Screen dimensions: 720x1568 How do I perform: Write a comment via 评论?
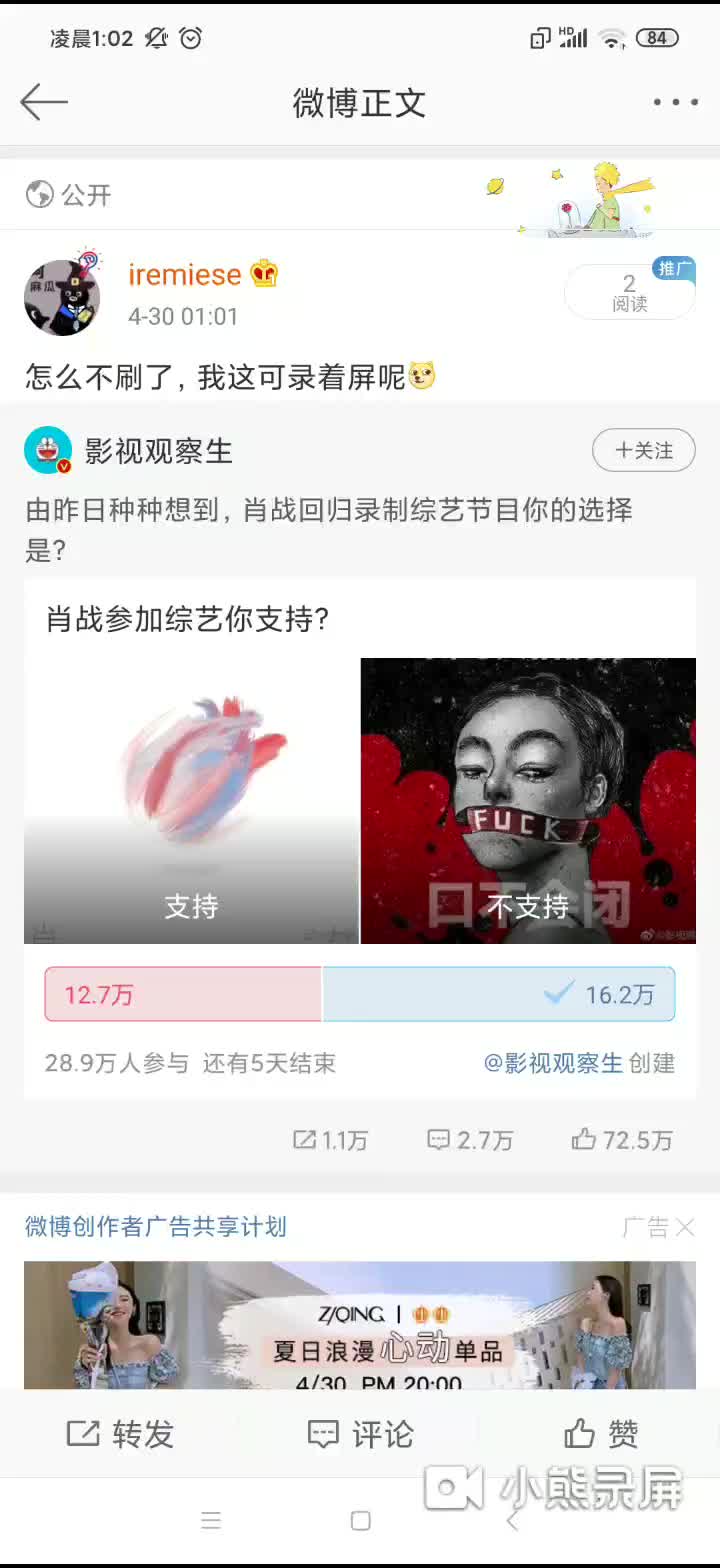click(x=360, y=1435)
